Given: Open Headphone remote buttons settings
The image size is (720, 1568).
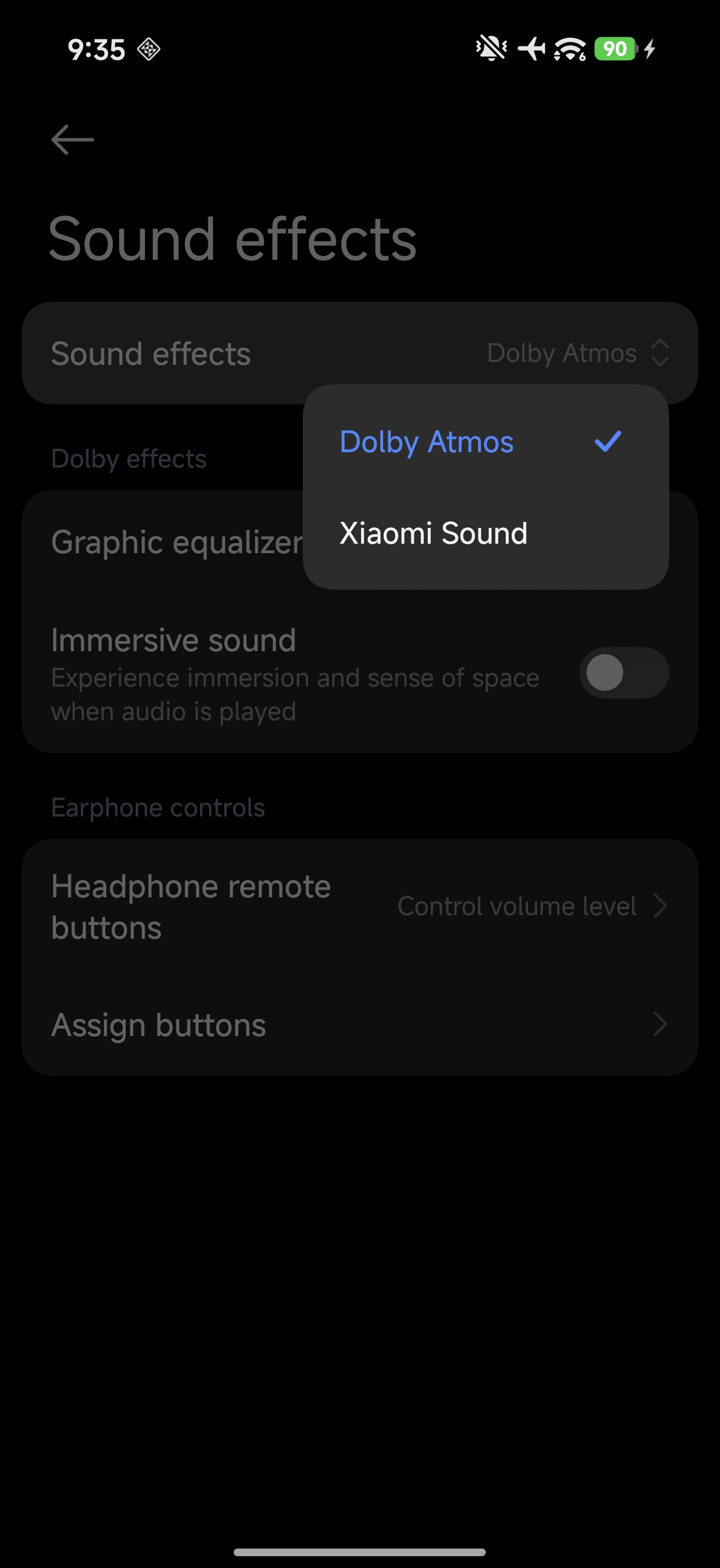Looking at the screenshot, I should 359,906.
